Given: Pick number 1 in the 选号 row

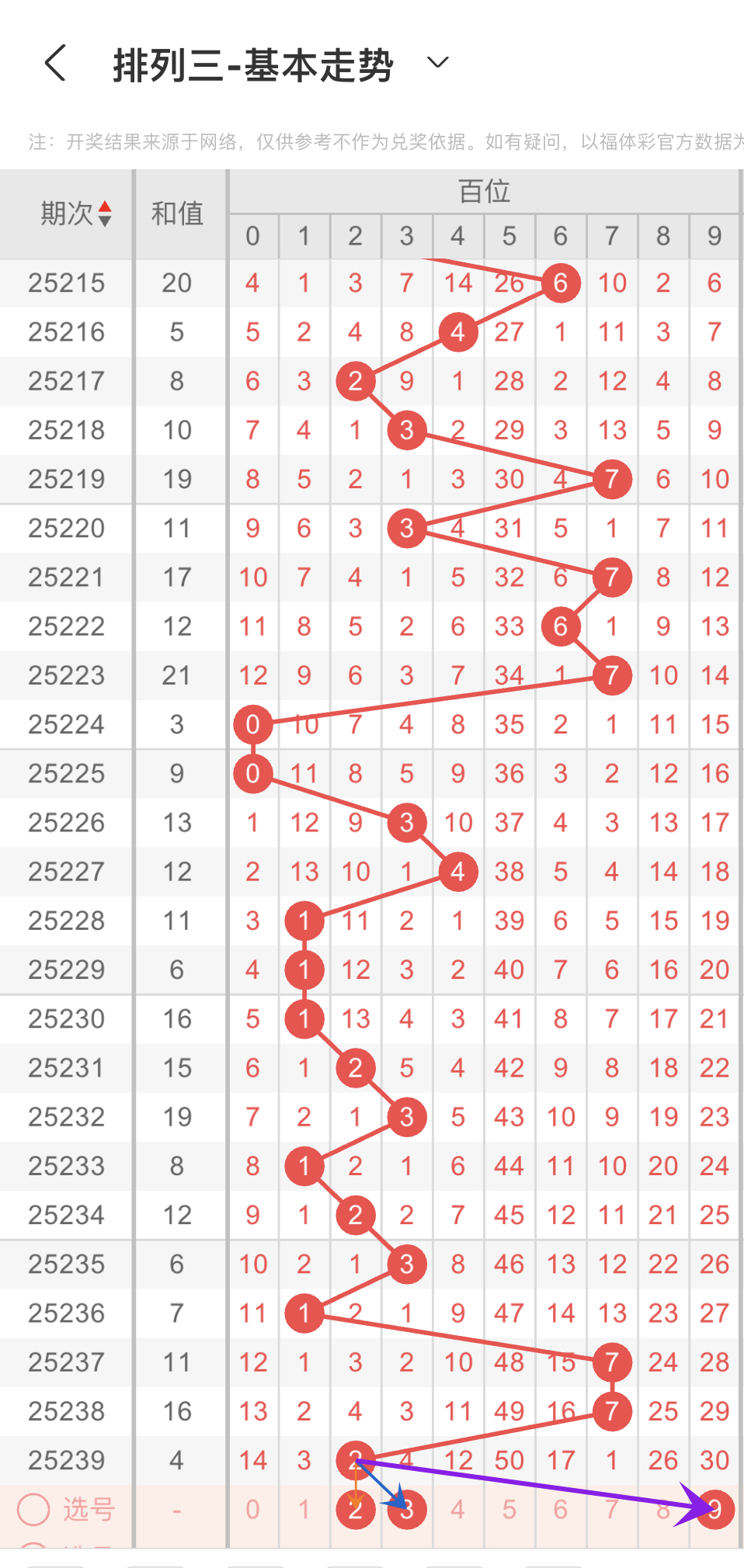Looking at the screenshot, I should 304,1509.
